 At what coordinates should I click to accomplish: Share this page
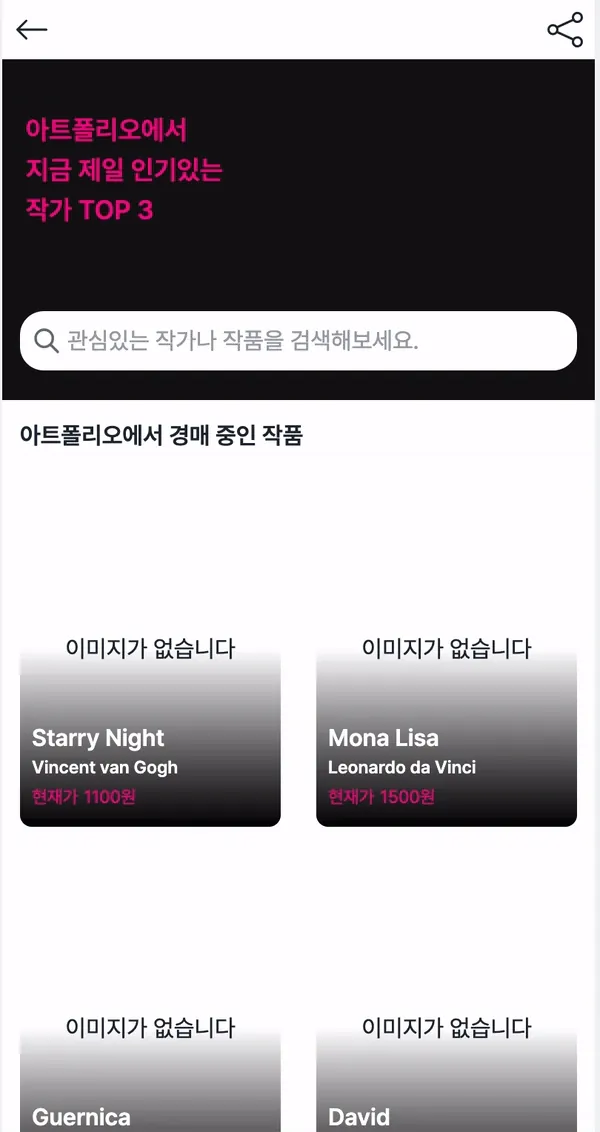coord(565,30)
